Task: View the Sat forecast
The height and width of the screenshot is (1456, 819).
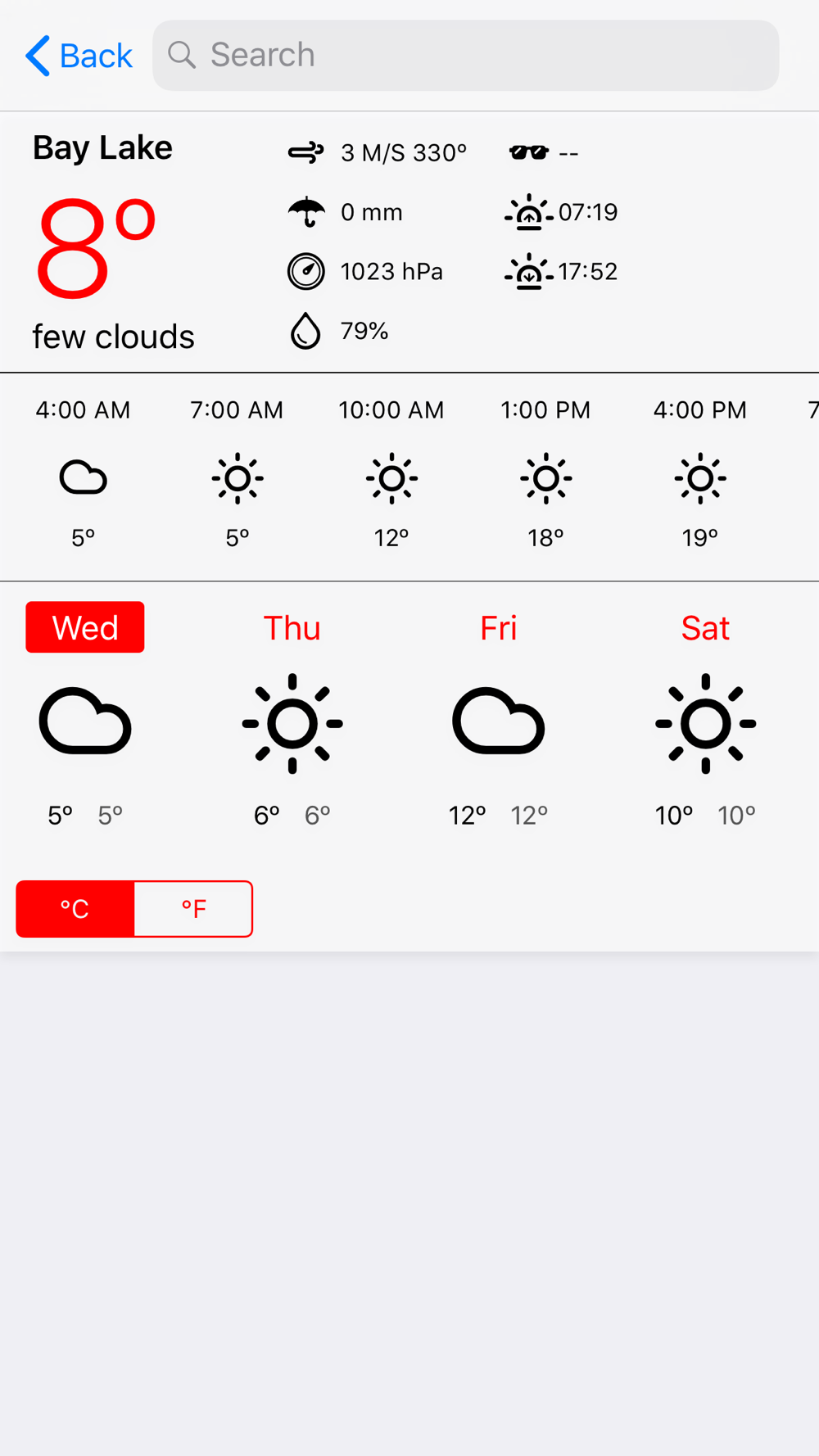Action: click(x=705, y=628)
